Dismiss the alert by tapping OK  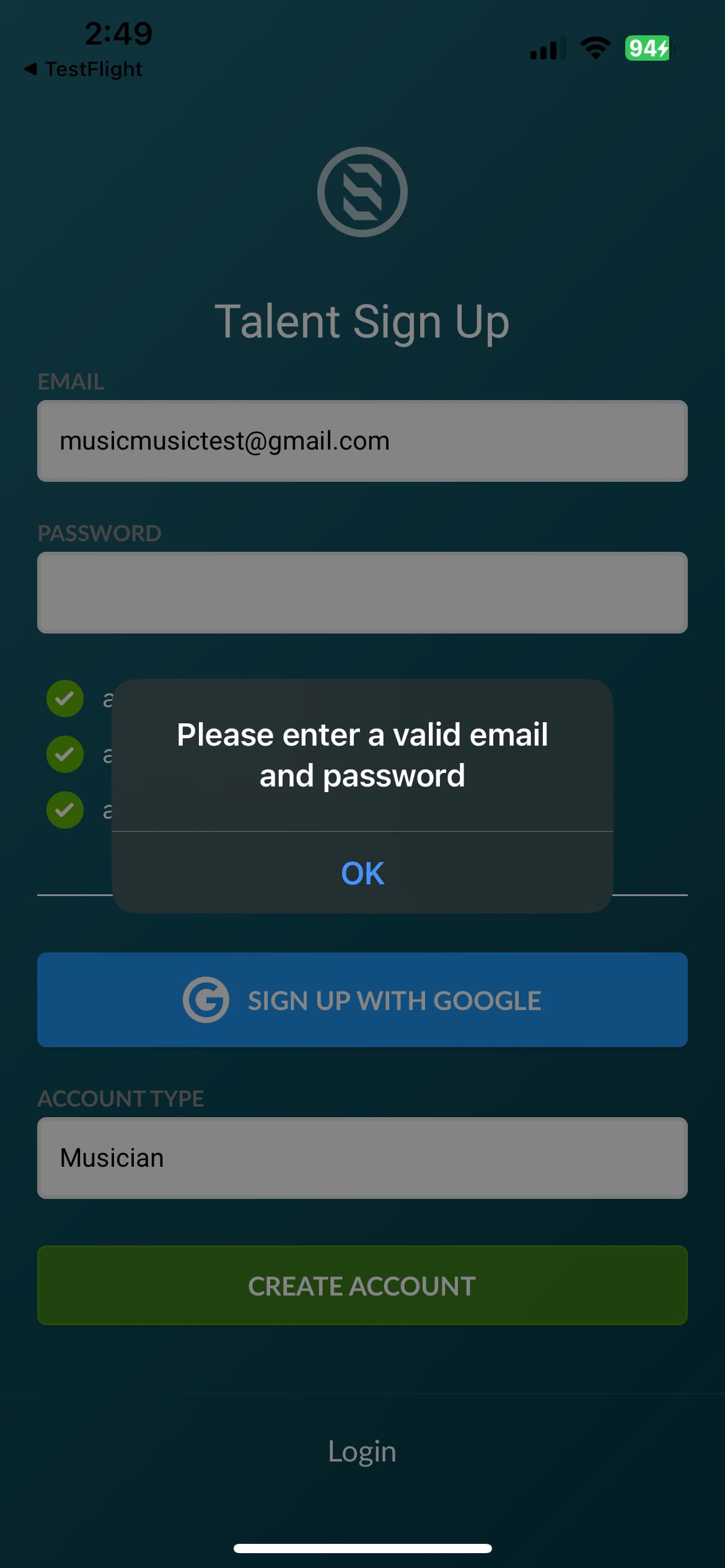pos(362,873)
